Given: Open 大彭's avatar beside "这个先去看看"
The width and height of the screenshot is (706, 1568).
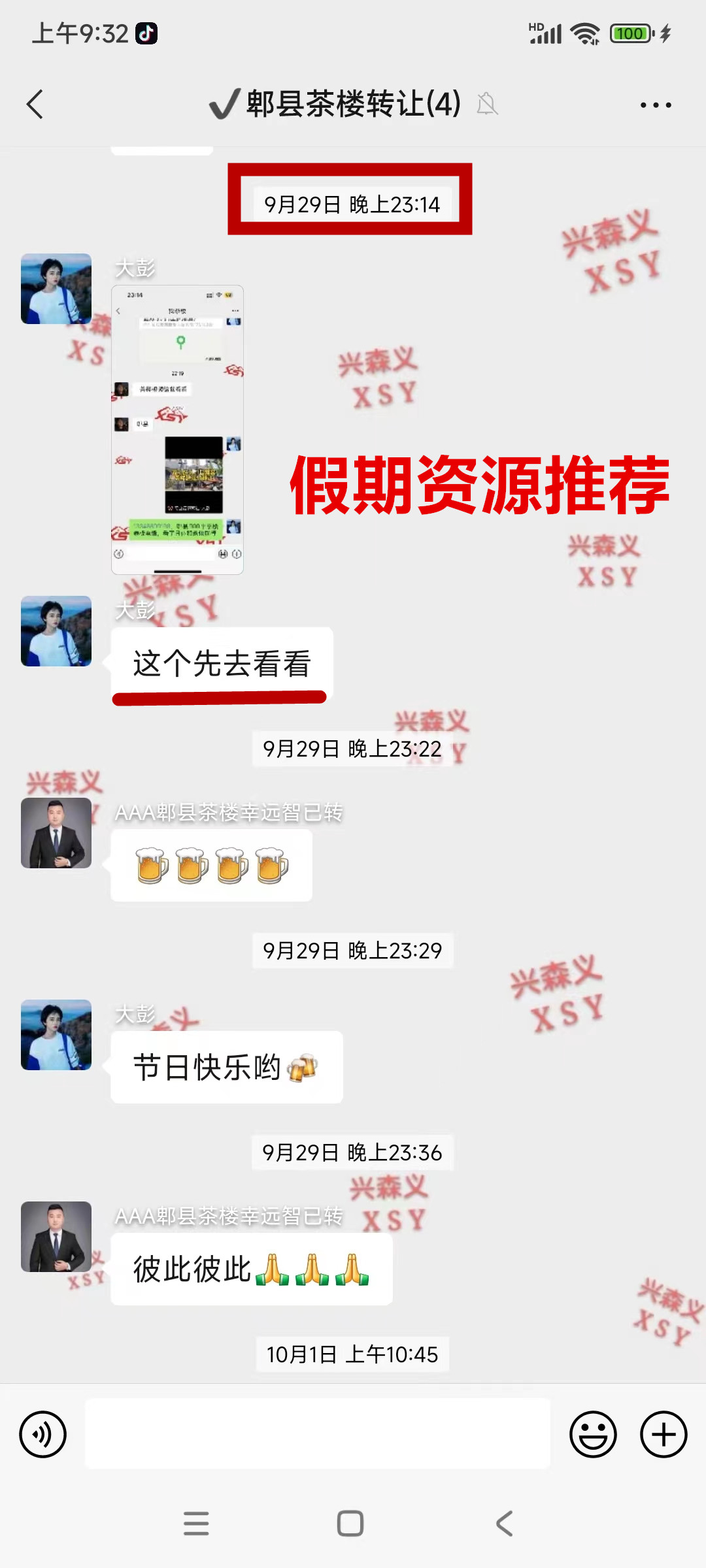Looking at the screenshot, I should point(56,631).
